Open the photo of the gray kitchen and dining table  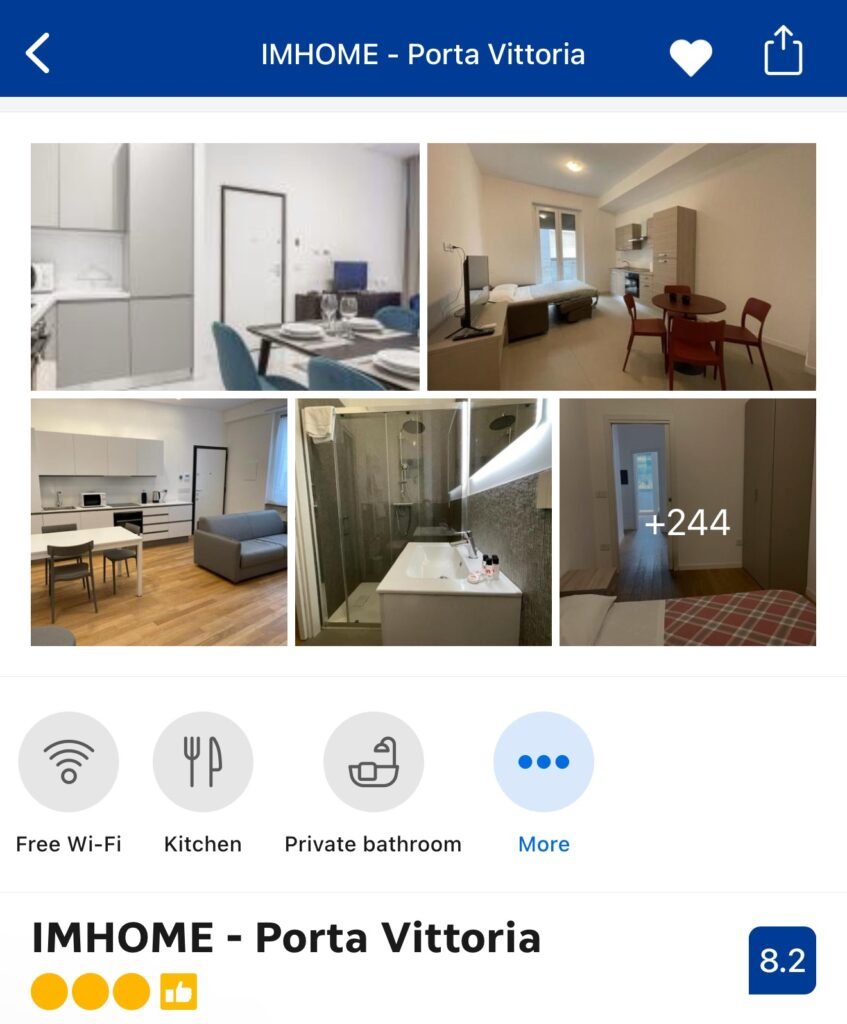(225, 266)
